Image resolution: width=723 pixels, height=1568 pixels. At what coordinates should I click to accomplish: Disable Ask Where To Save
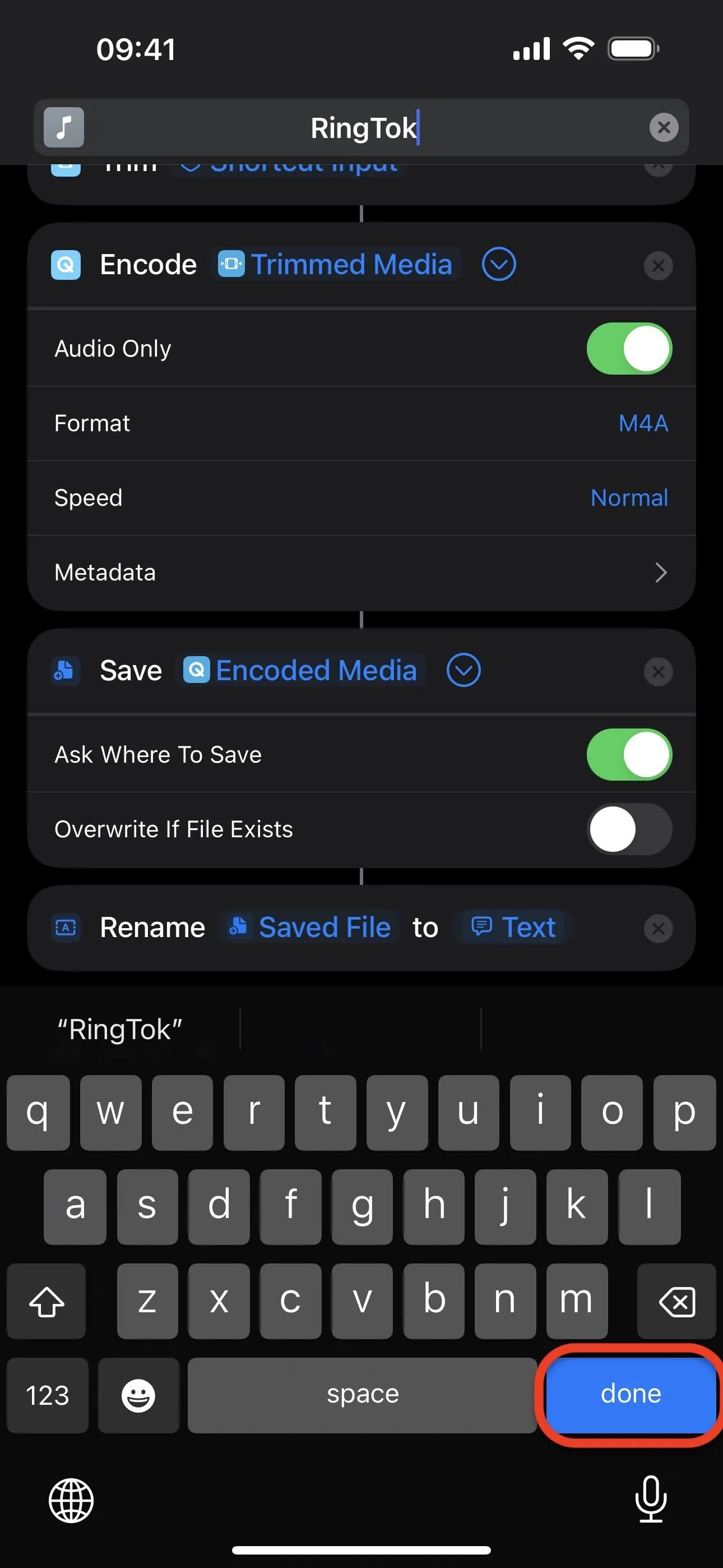(x=629, y=754)
